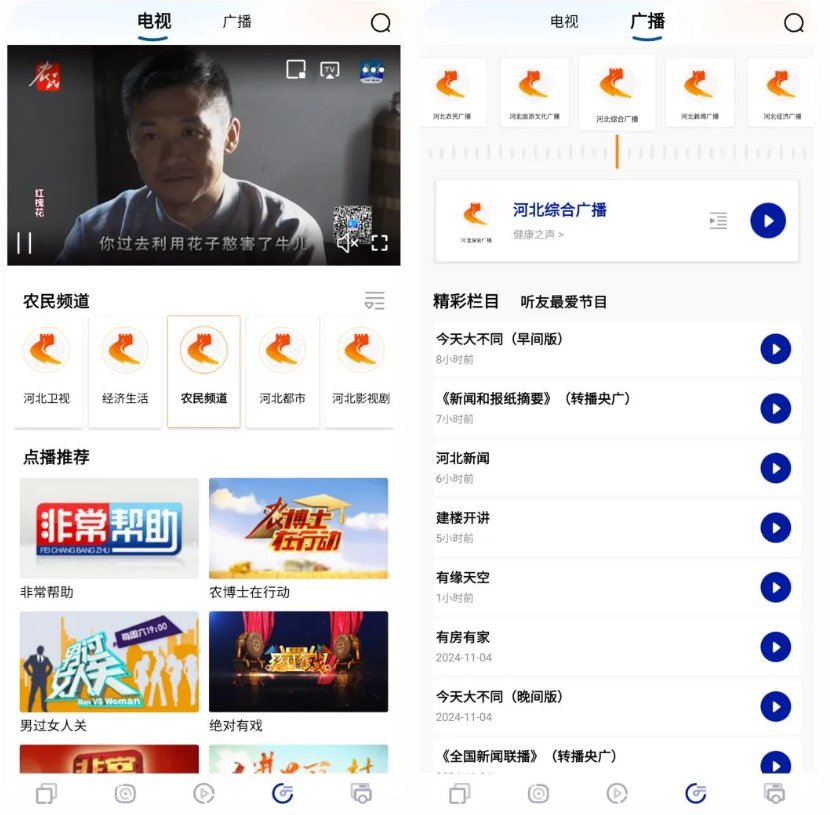Open the playlist icon beside 河北综合广播

[718, 221]
